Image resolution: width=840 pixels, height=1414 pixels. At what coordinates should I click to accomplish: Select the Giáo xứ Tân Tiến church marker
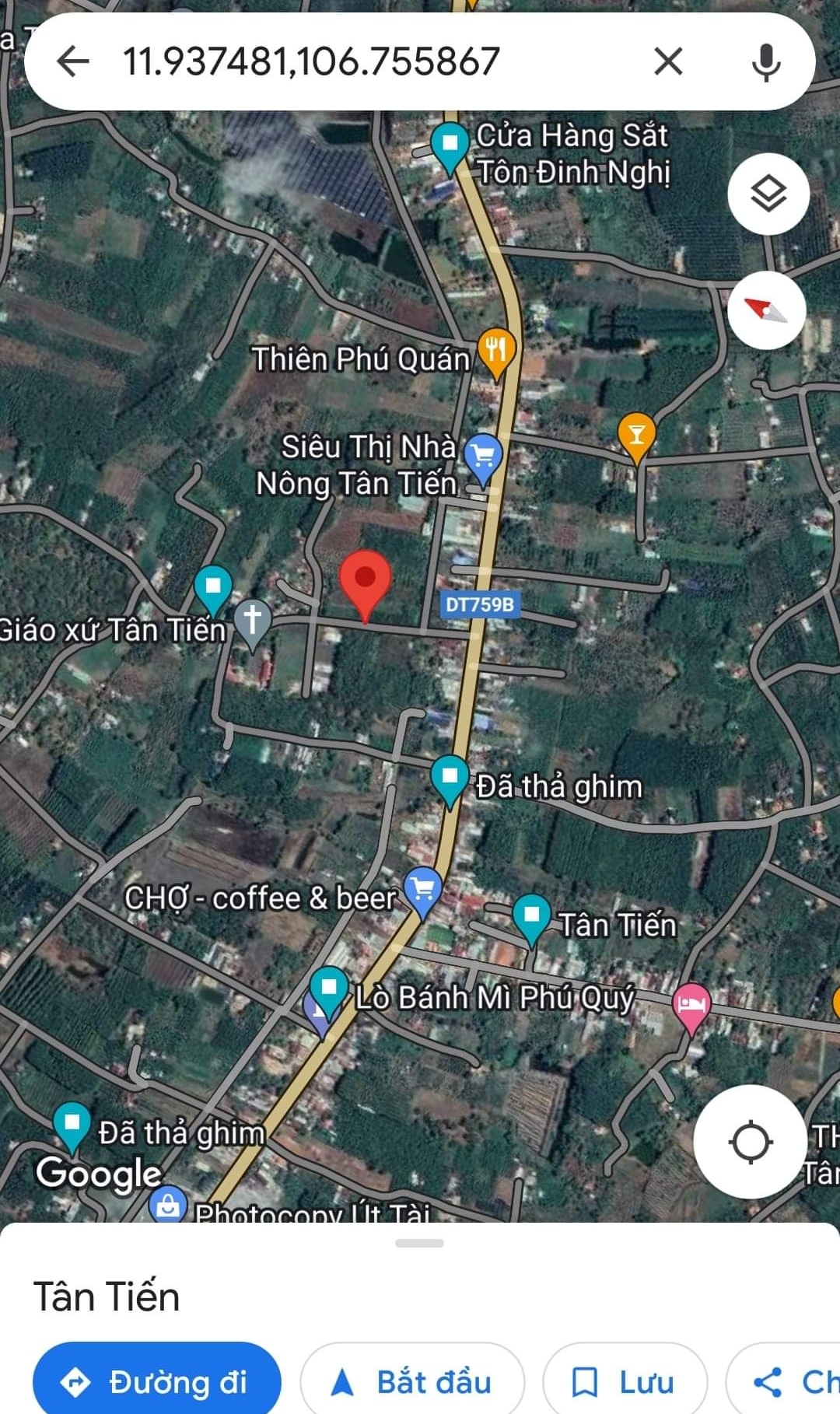[x=253, y=621]
